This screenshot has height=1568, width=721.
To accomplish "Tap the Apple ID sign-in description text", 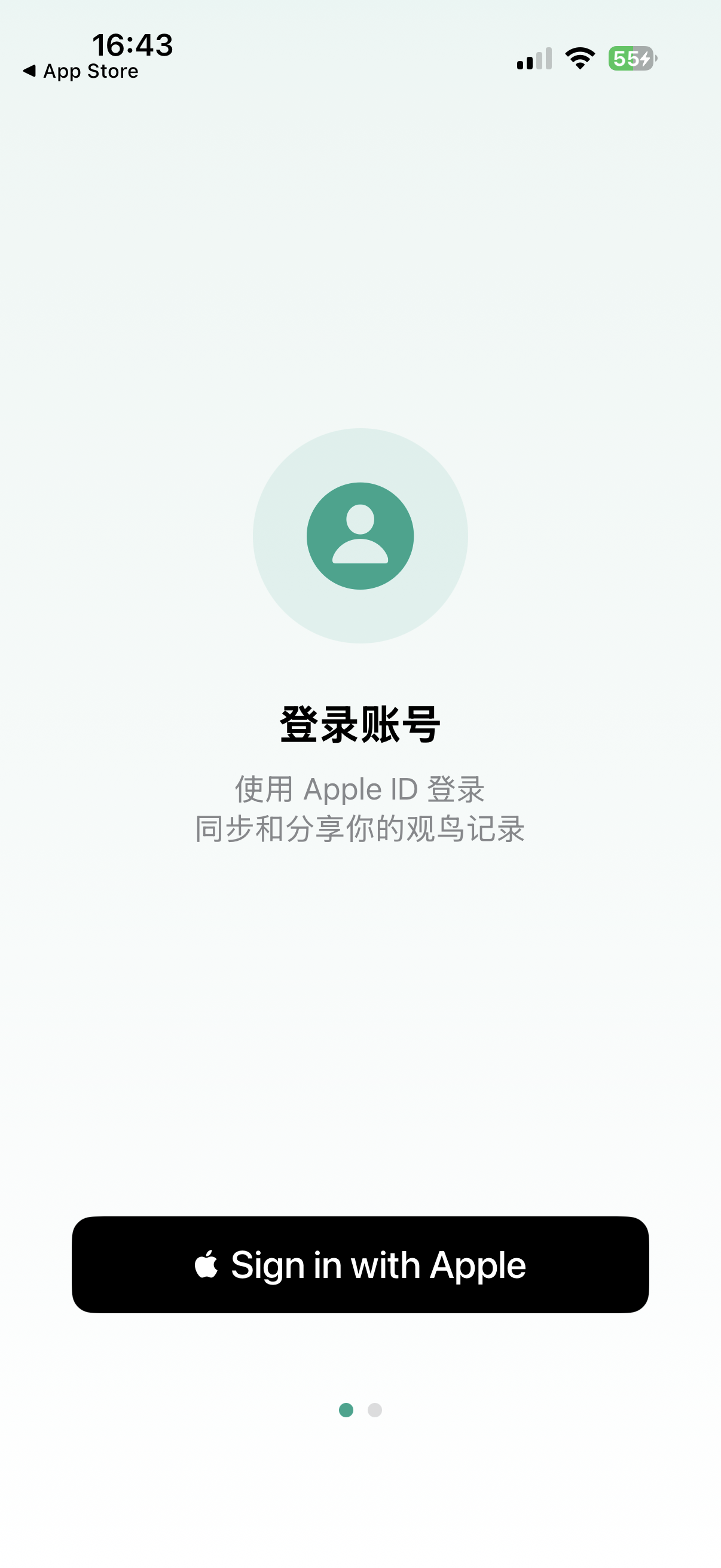I will click(360, 789).
